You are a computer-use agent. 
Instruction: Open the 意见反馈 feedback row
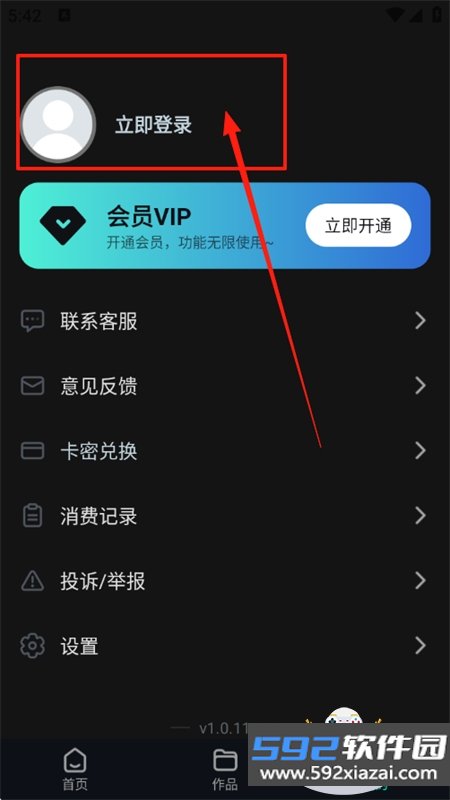225,386
